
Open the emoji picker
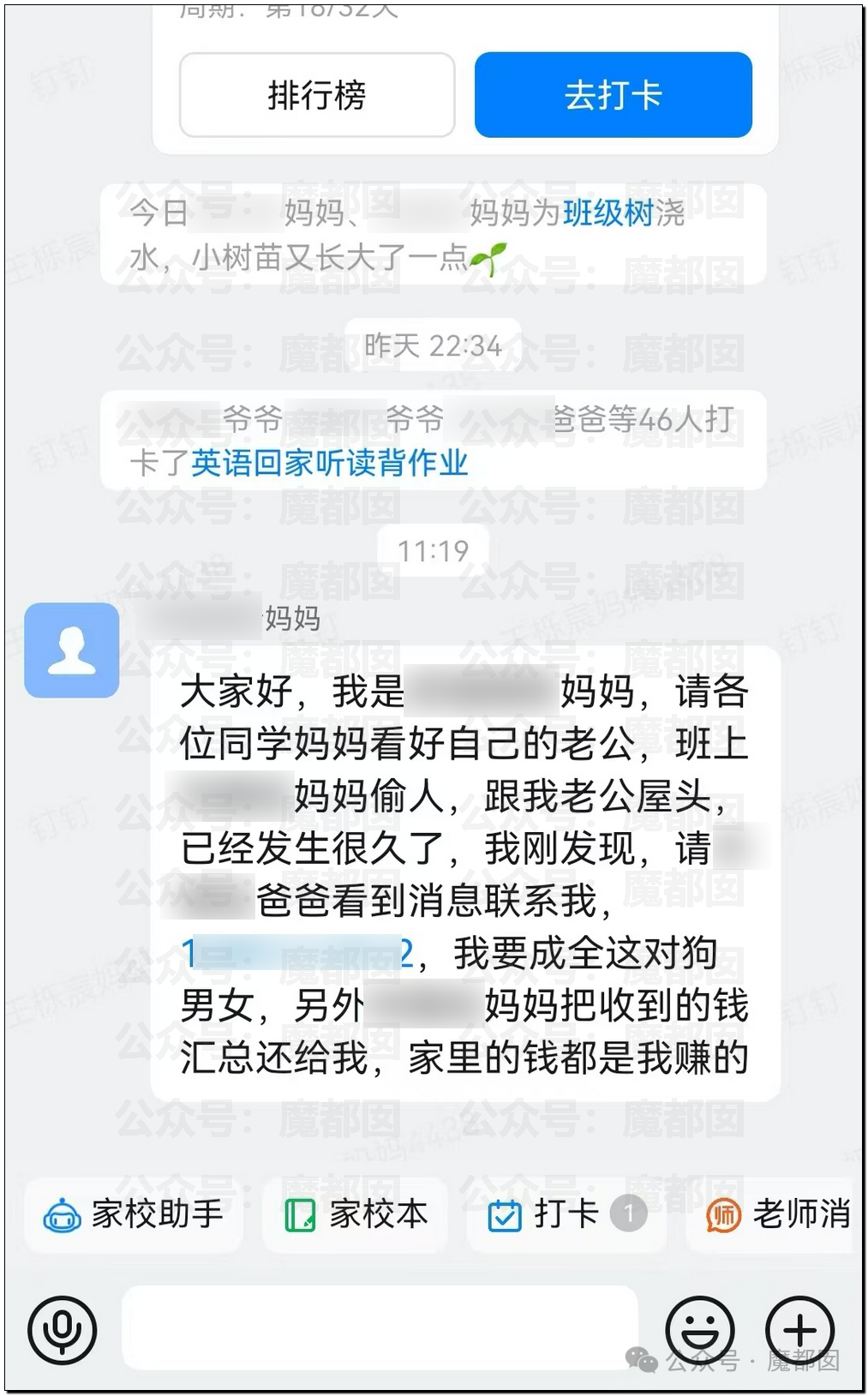[x=700, y=1330]
